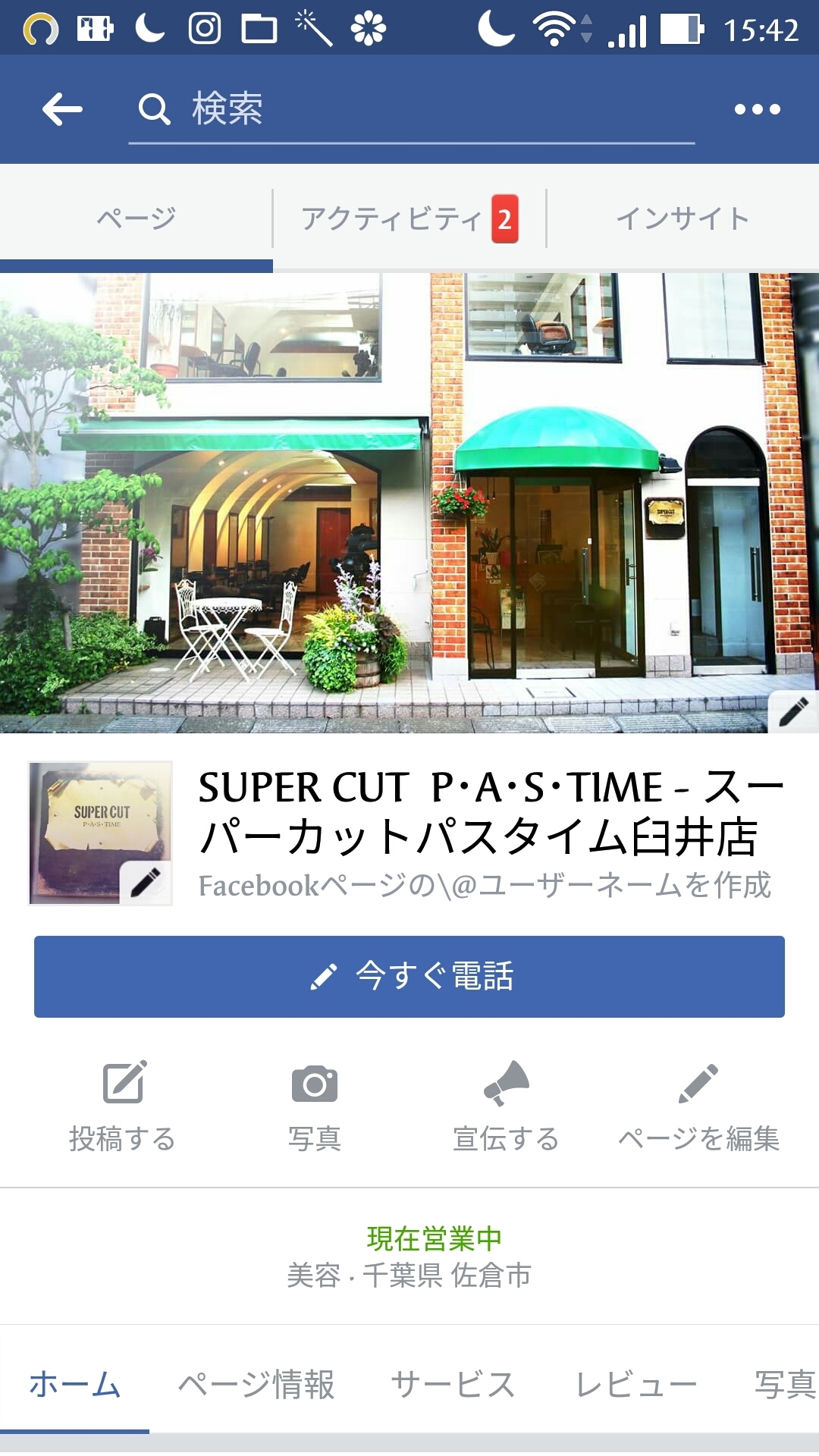
Task: Open the 写真 section tab at bottom
Action: point(784,1384)
